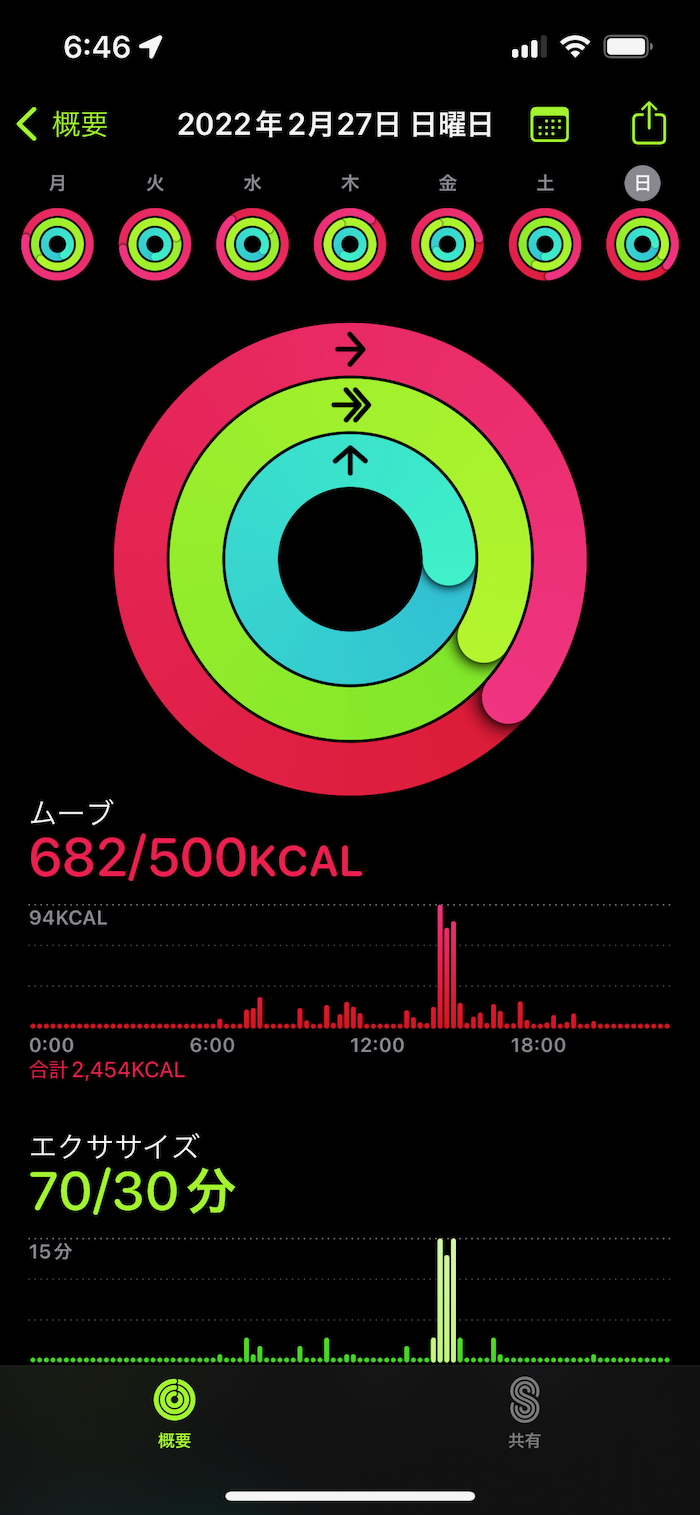The height and width of the screenshot is (1515, 700).
Task: Share this activity summary
Action: 649,124
